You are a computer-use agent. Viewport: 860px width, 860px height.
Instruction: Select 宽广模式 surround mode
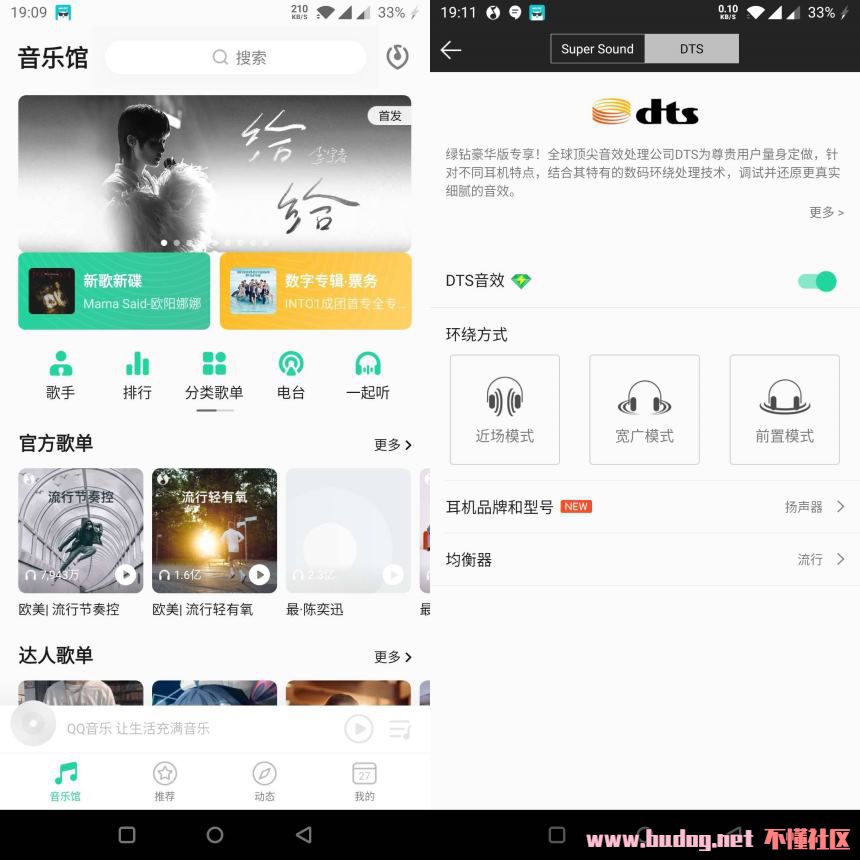[x=644, y=409]
